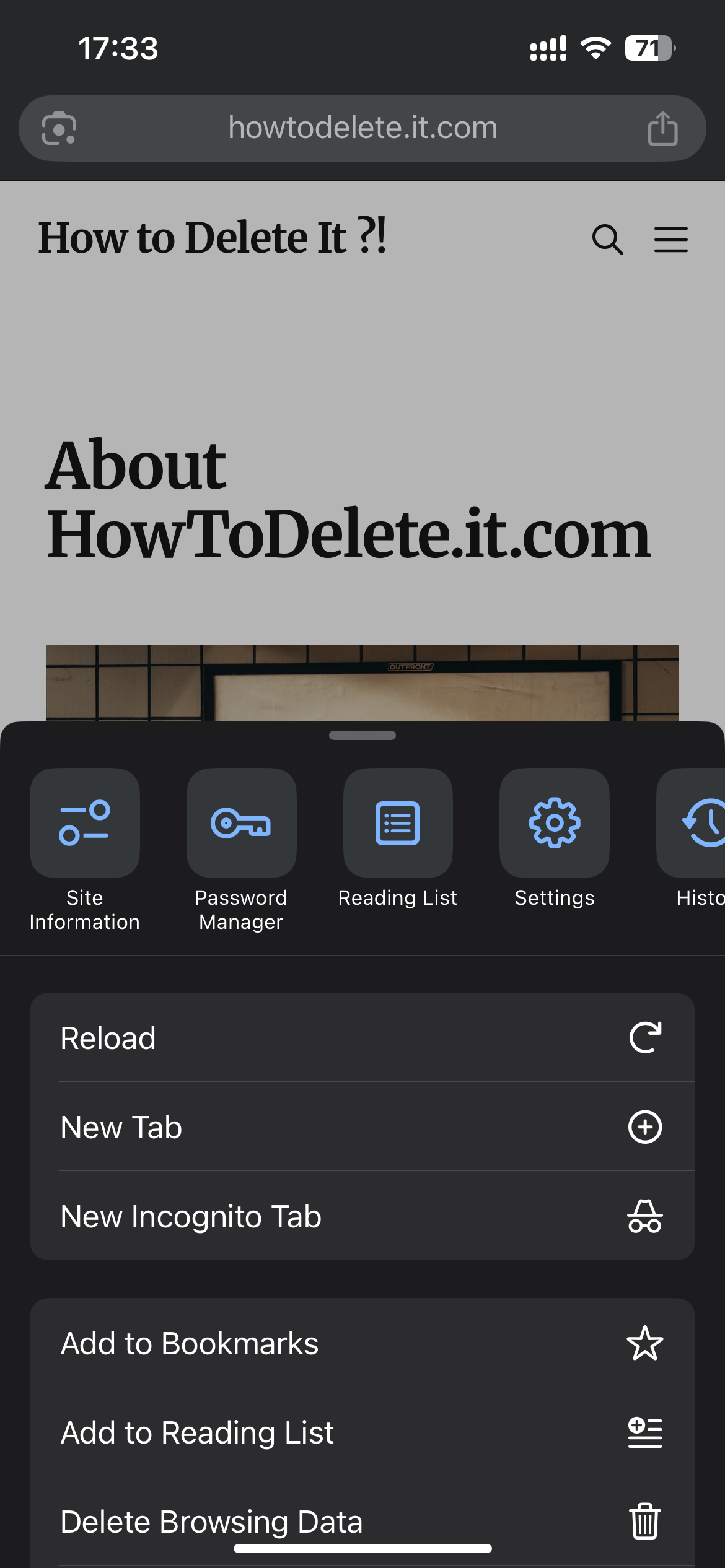Open Reading List shortcut
This screenshot has height=1568, width=725.
[x=398, y=824]
